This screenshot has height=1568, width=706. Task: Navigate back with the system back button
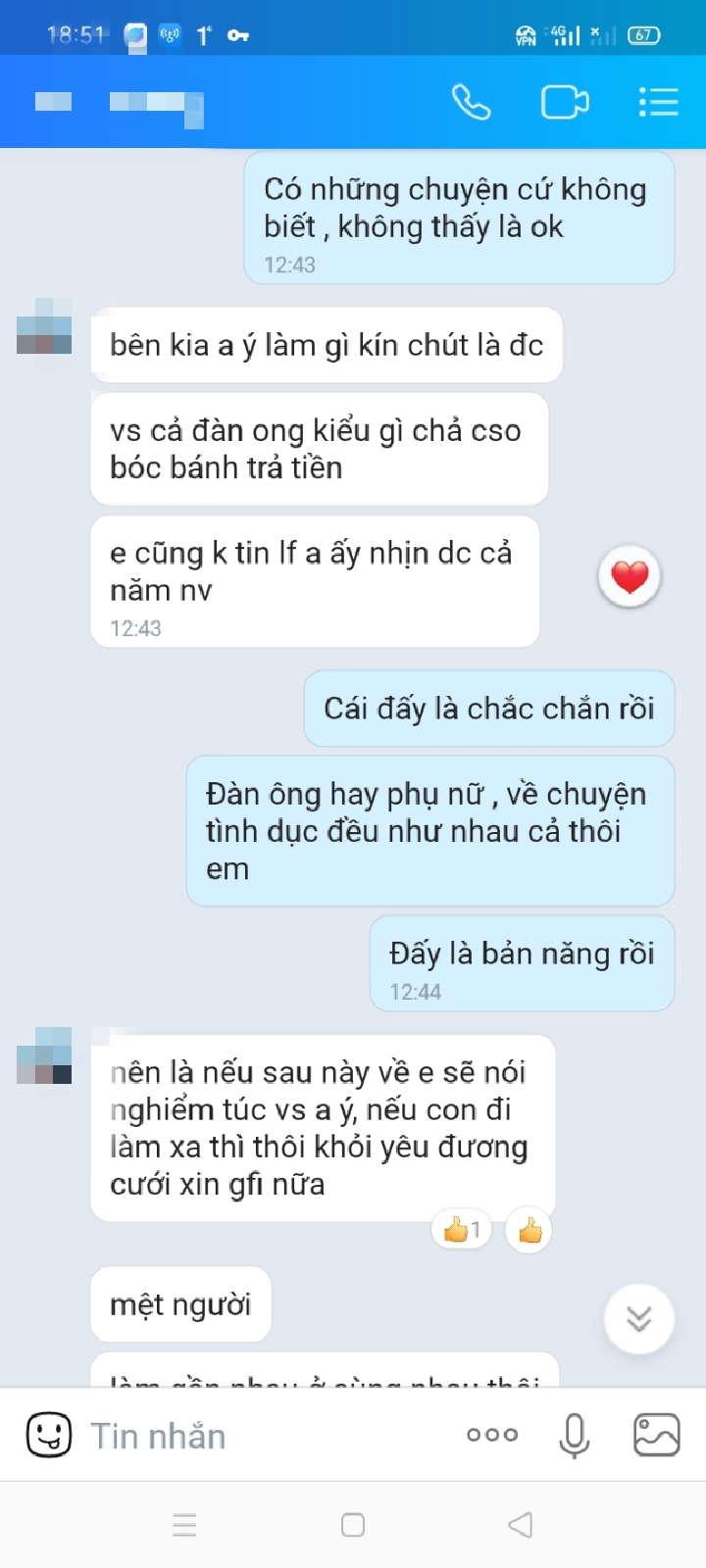pos(521,1525)
